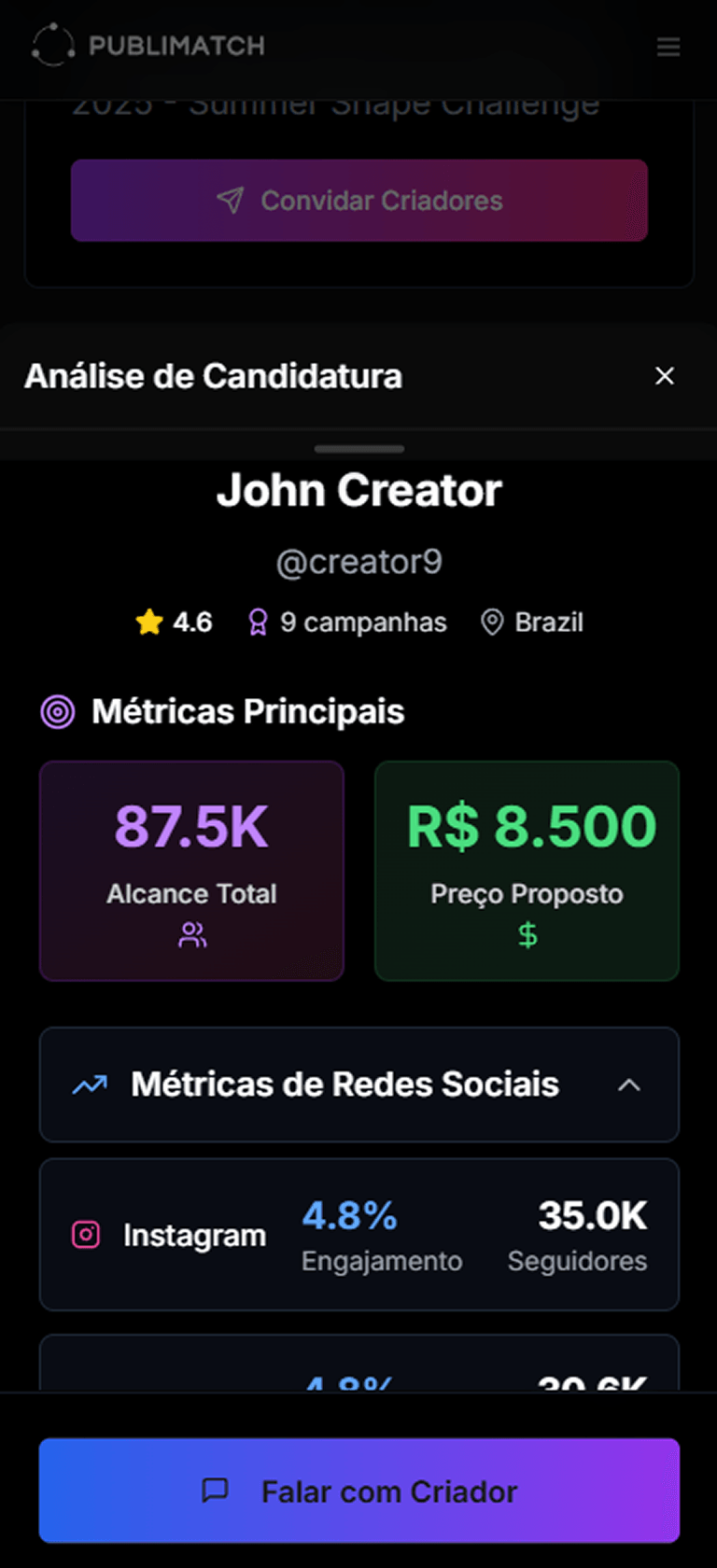Select the Instagram icon
The width and height of the screenshot is (717, 1568).
(x=87, y=1234)
